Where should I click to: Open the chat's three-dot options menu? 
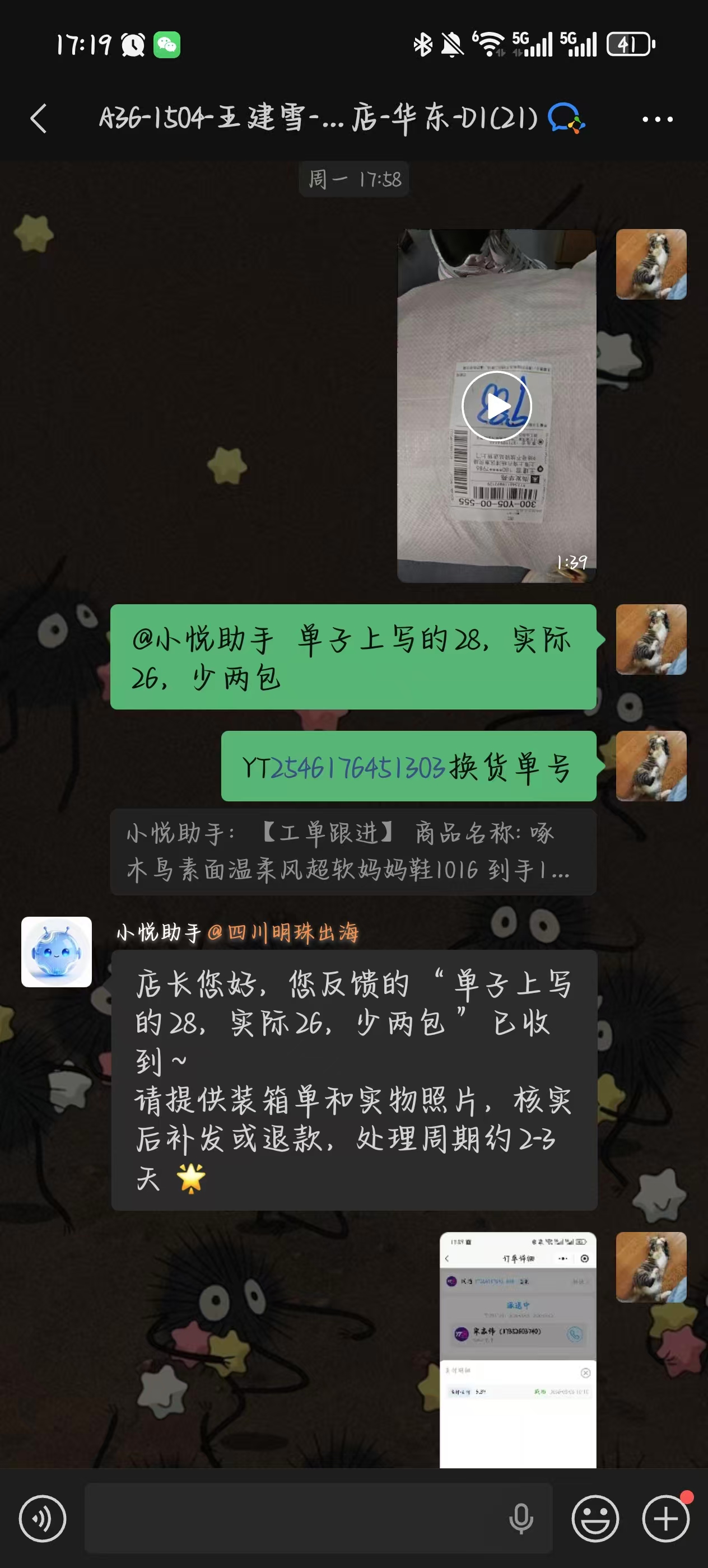pyautogui.click(x=658, y=119)
